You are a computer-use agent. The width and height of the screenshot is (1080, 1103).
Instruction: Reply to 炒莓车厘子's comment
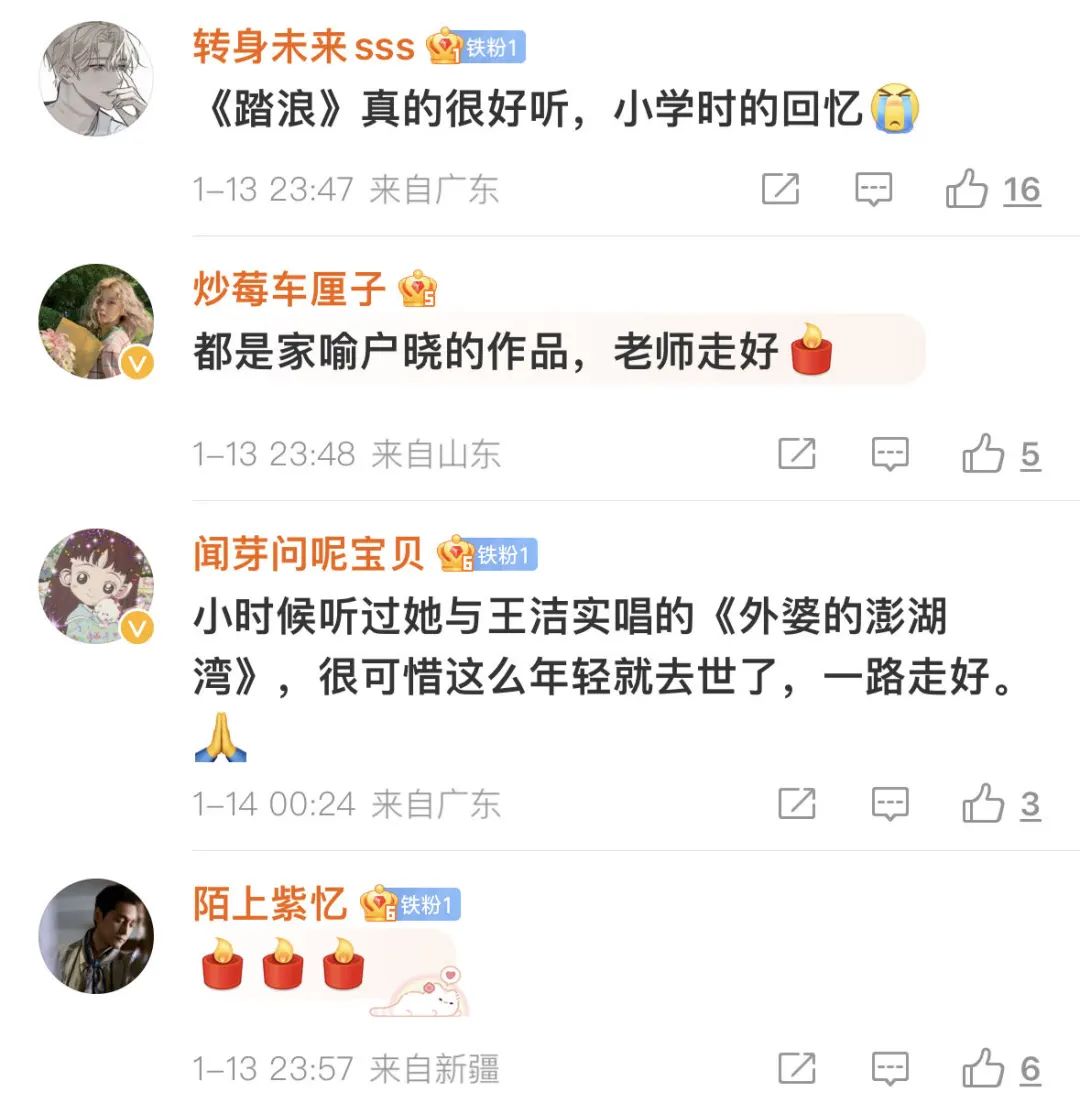(889, 455)
